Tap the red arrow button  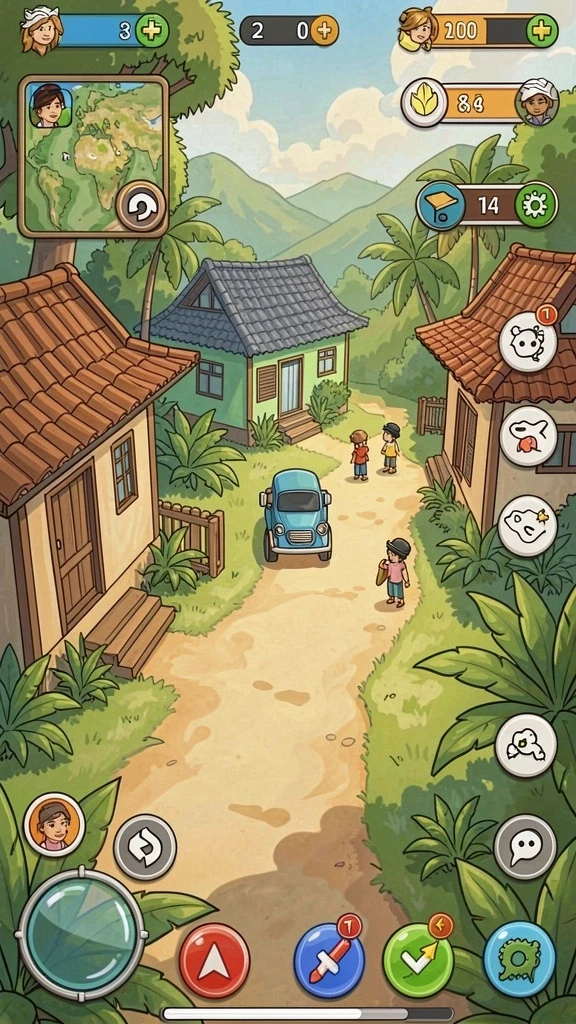(x=214, y=960)
